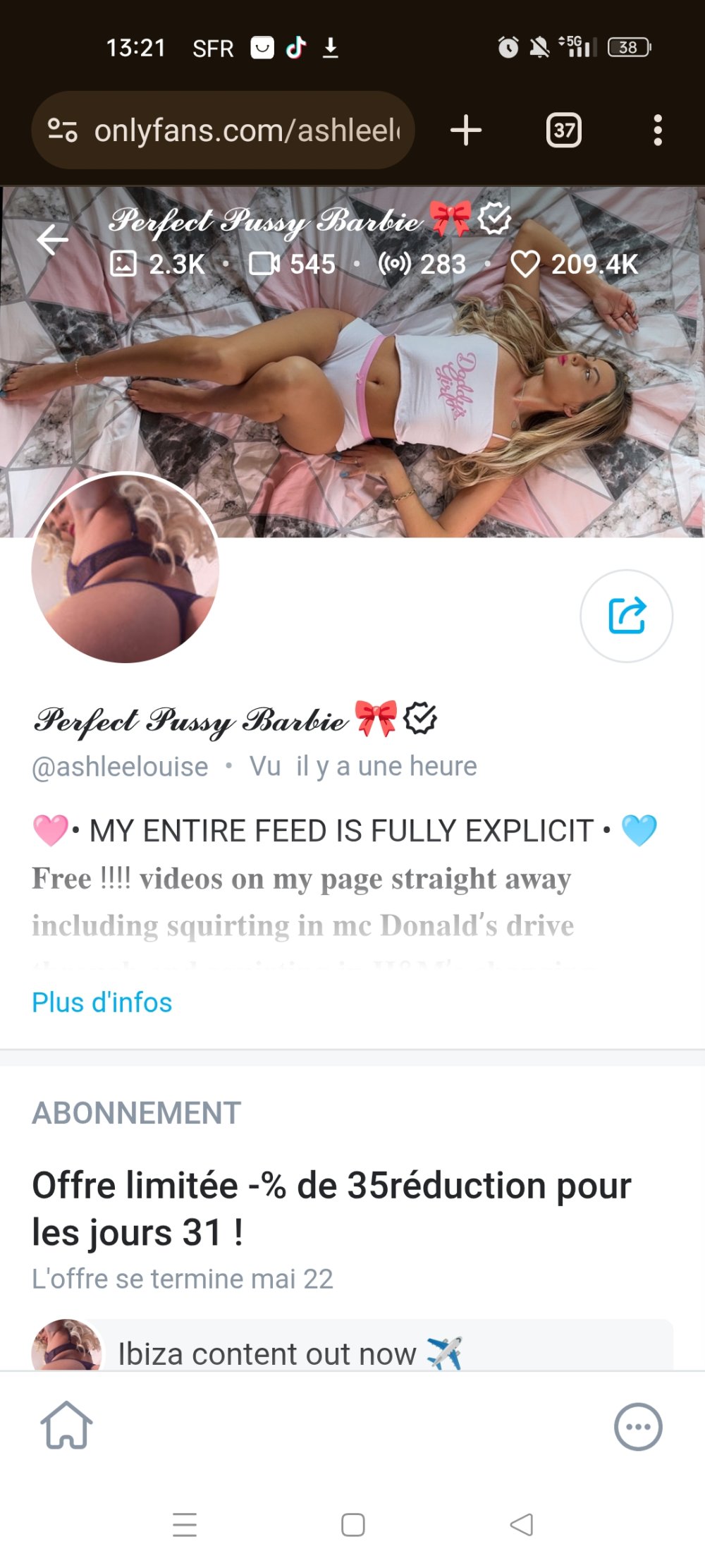Go to the home tab
This screenshot has width=705, height=1568.
66,1426
